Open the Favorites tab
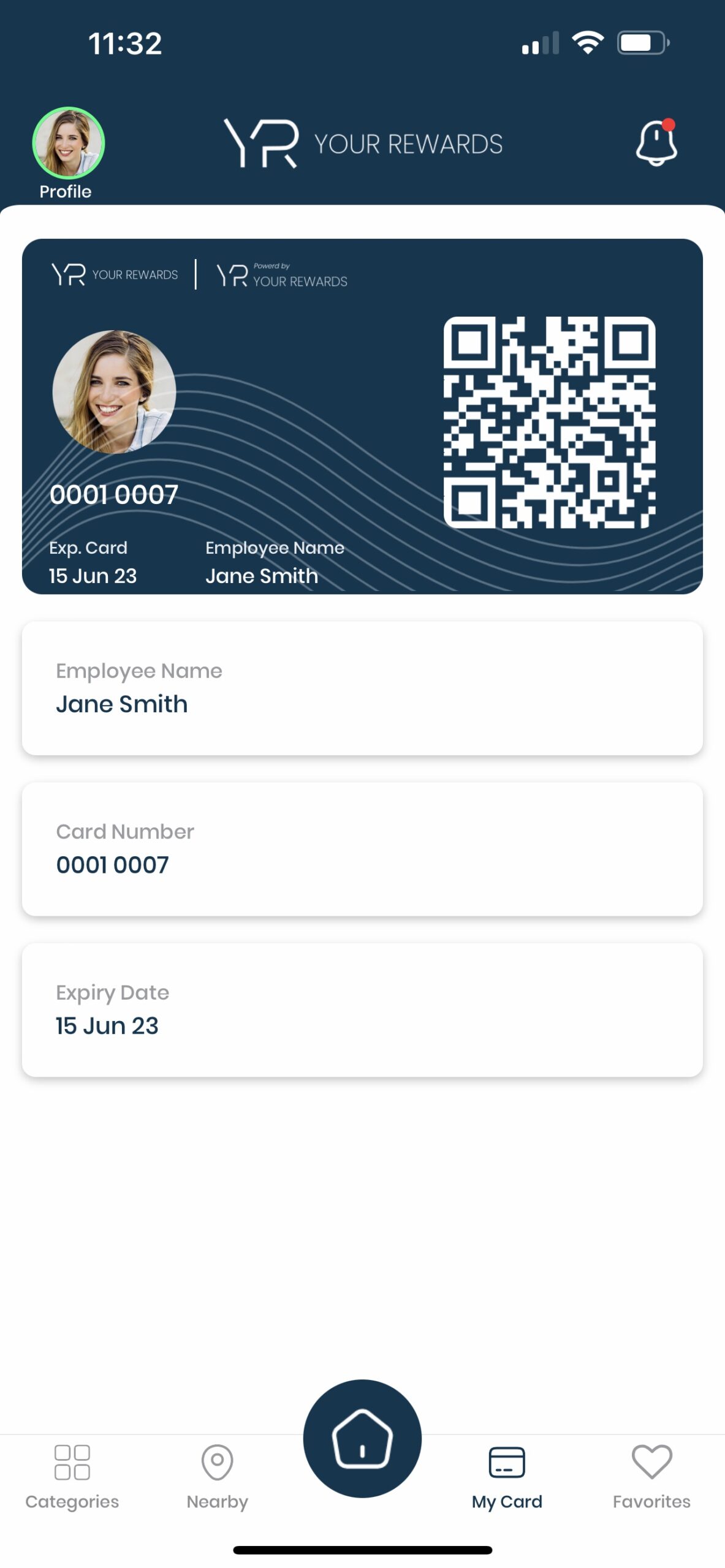This screenshot has height=1568, width=725. coord(651,1477)
